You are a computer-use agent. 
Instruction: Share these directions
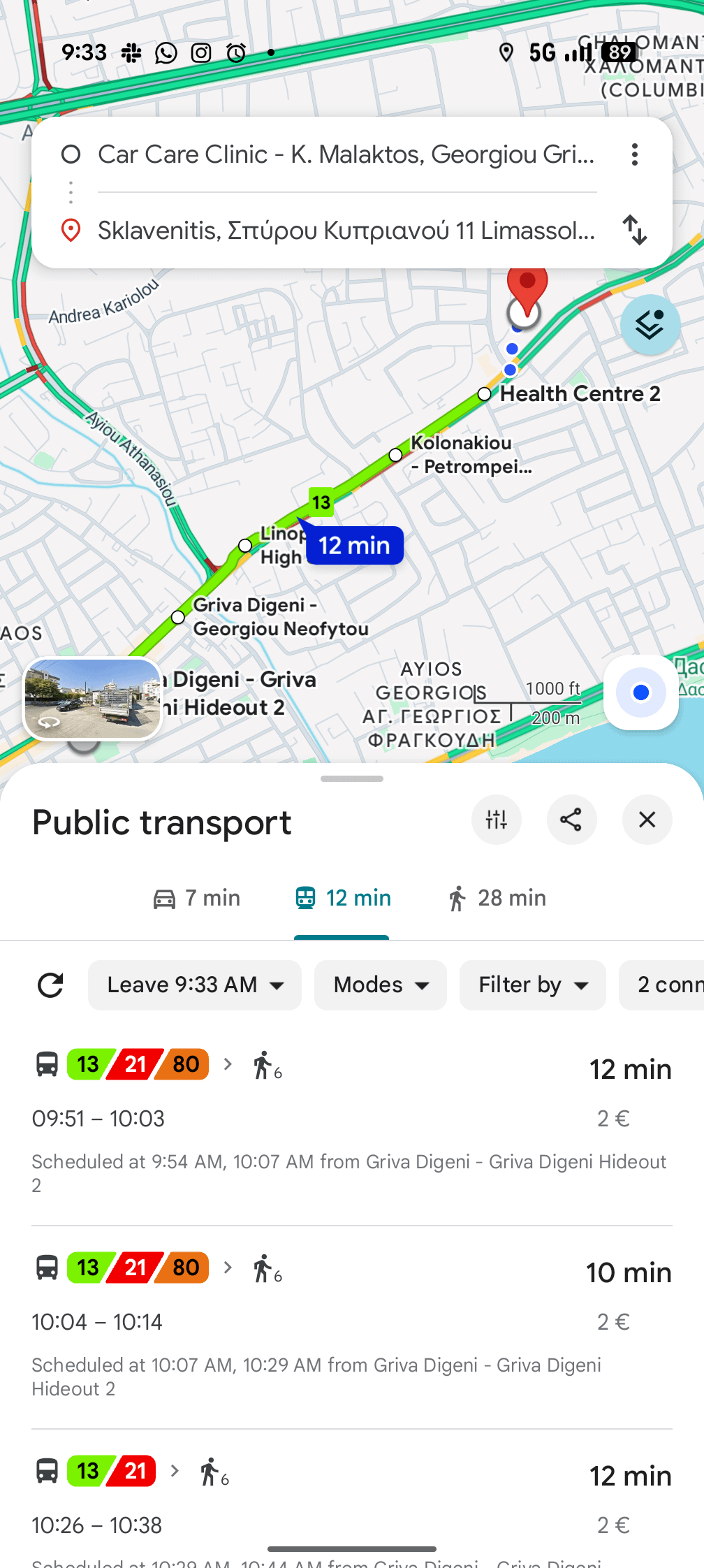click(571, 820)
